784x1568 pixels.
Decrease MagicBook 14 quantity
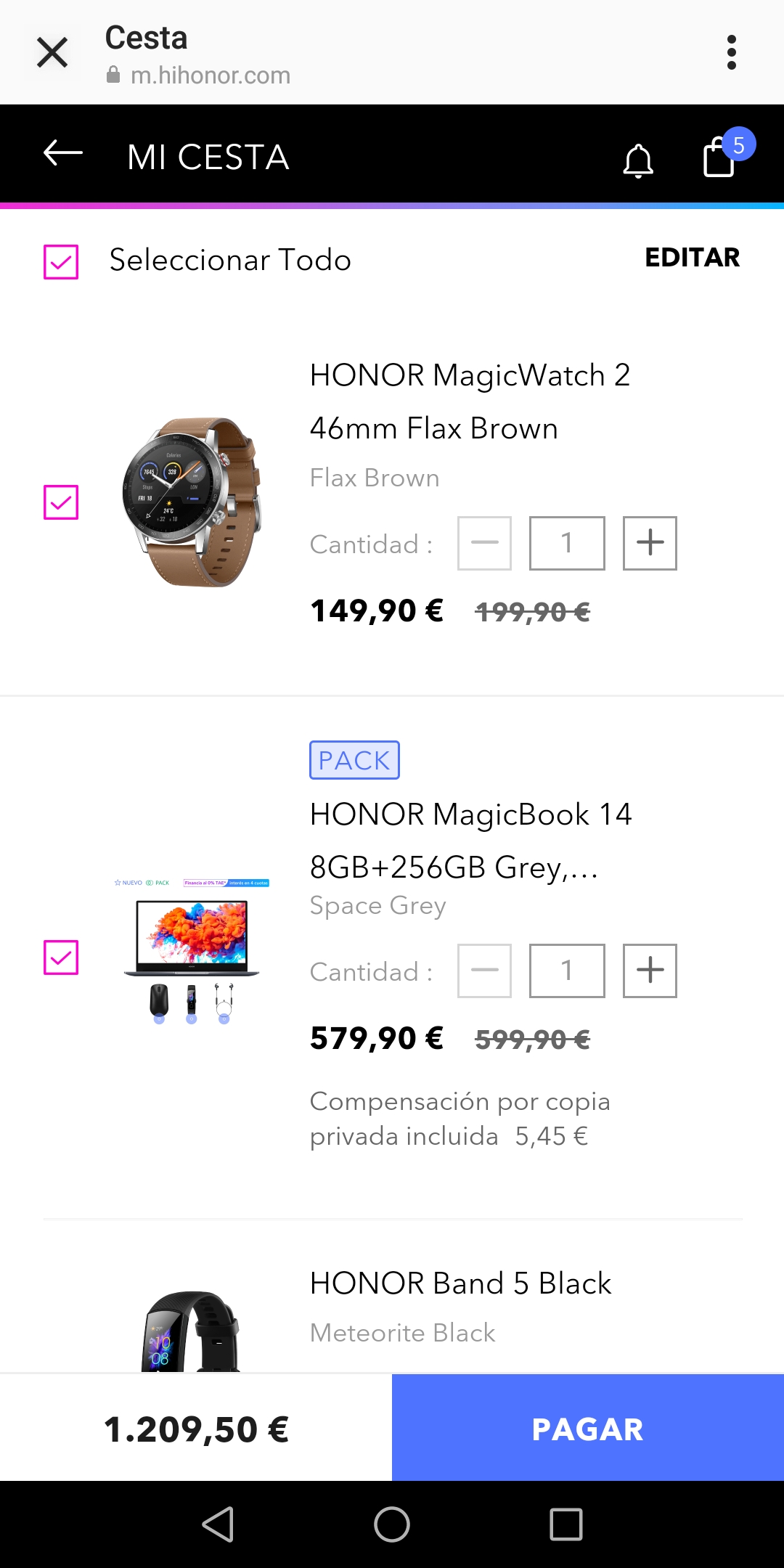484,971
